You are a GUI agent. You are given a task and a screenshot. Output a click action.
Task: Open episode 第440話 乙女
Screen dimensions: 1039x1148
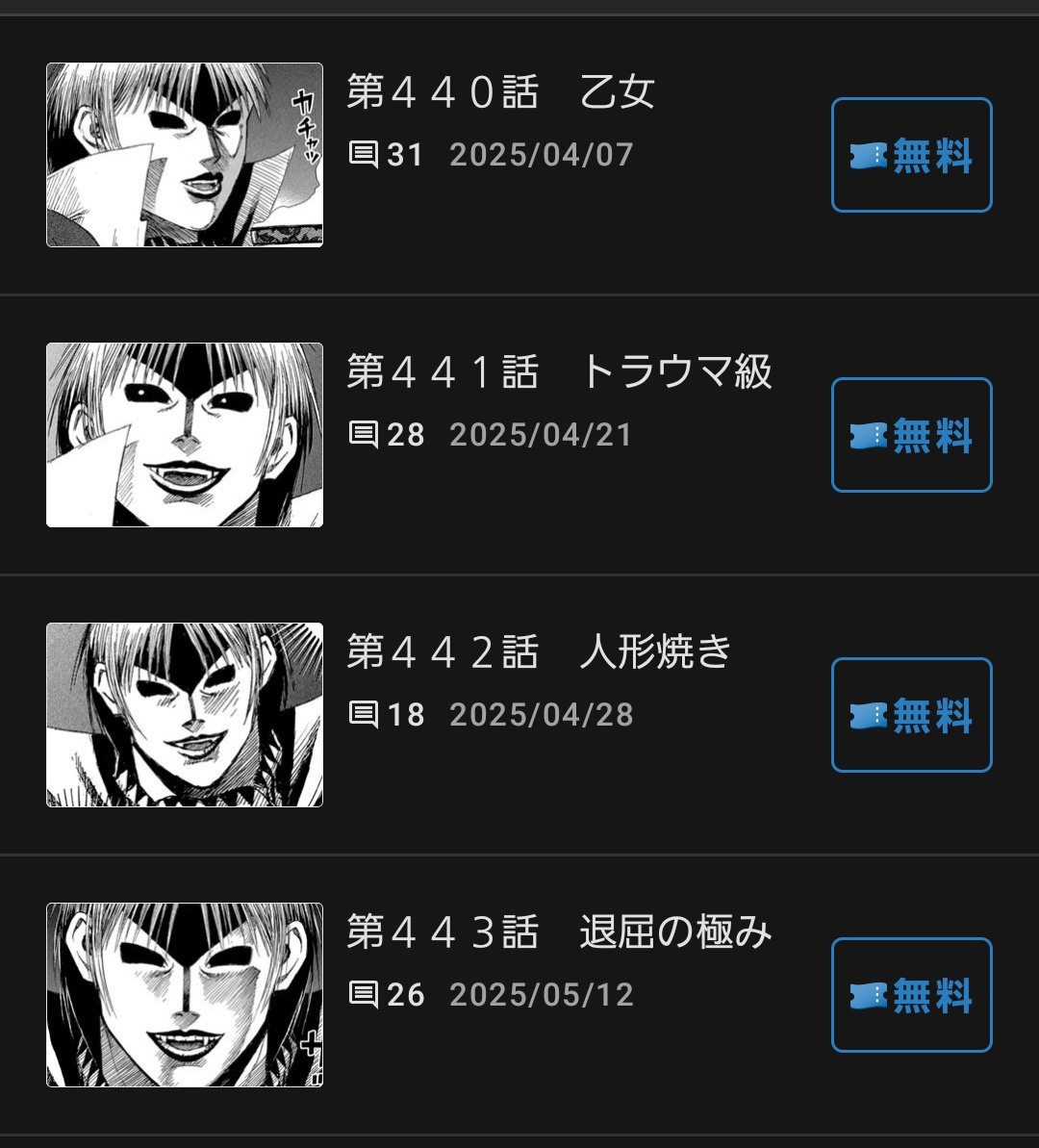500,93
